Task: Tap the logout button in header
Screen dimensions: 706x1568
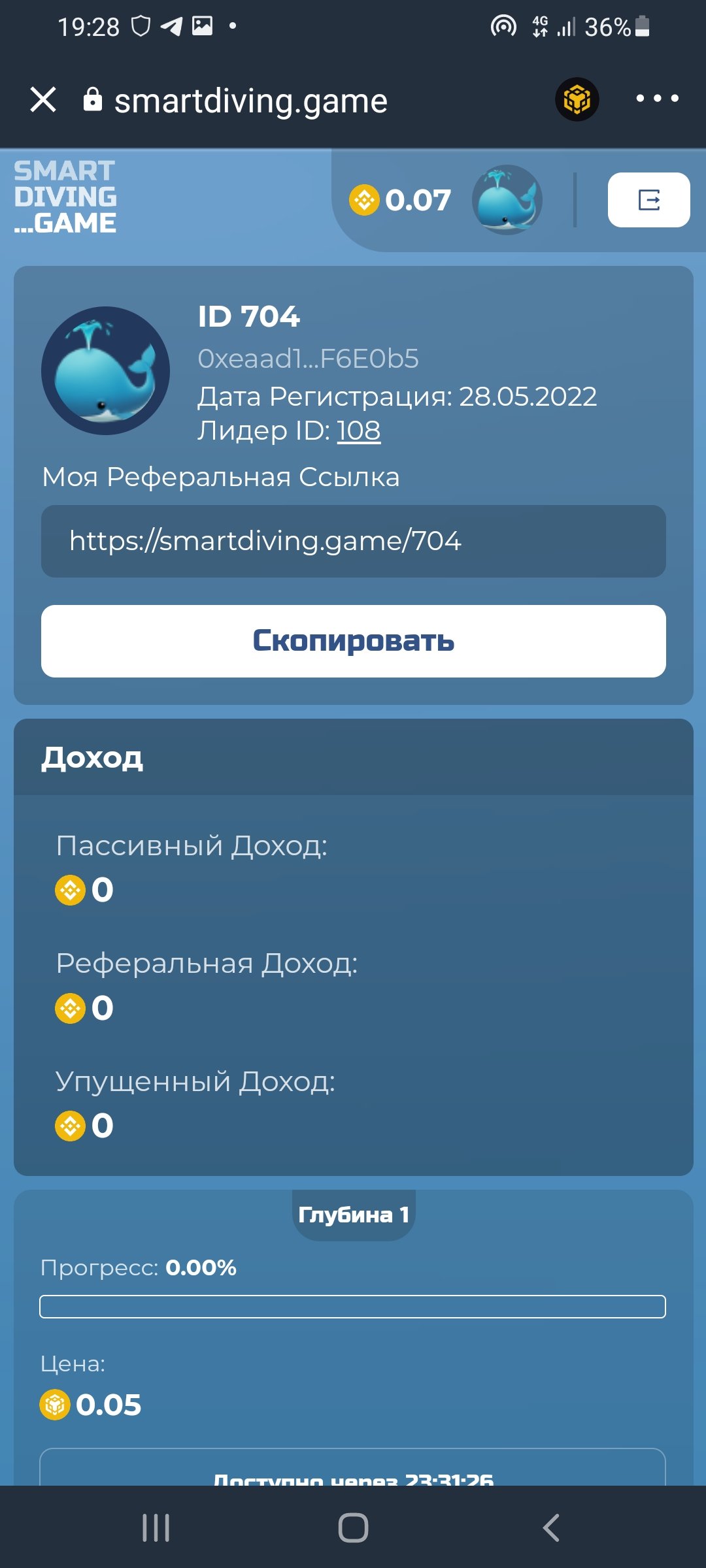Action: [x=648, y=200]
